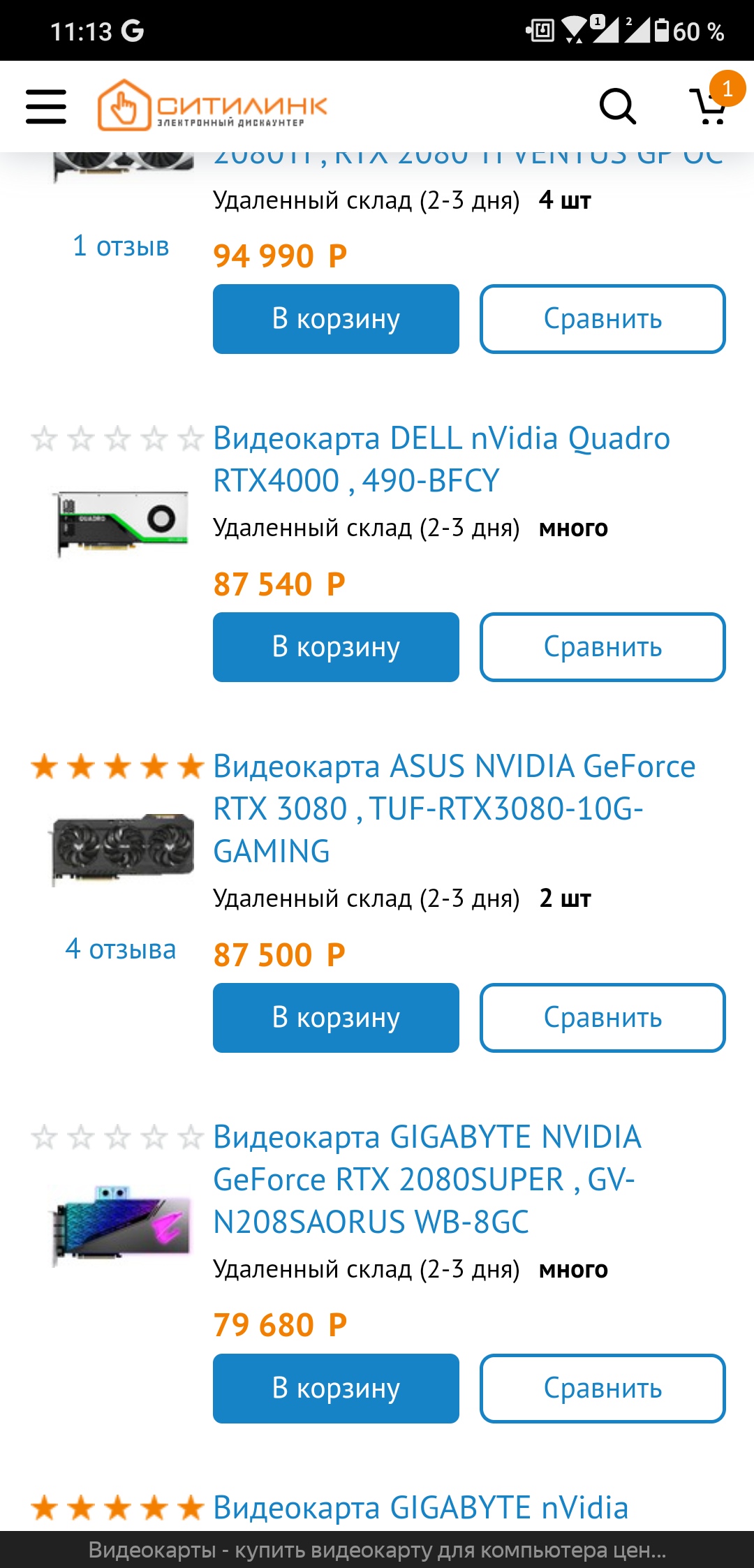
Task: Add ASUS RTX 3080 to cart
Action: point(336,1018)
